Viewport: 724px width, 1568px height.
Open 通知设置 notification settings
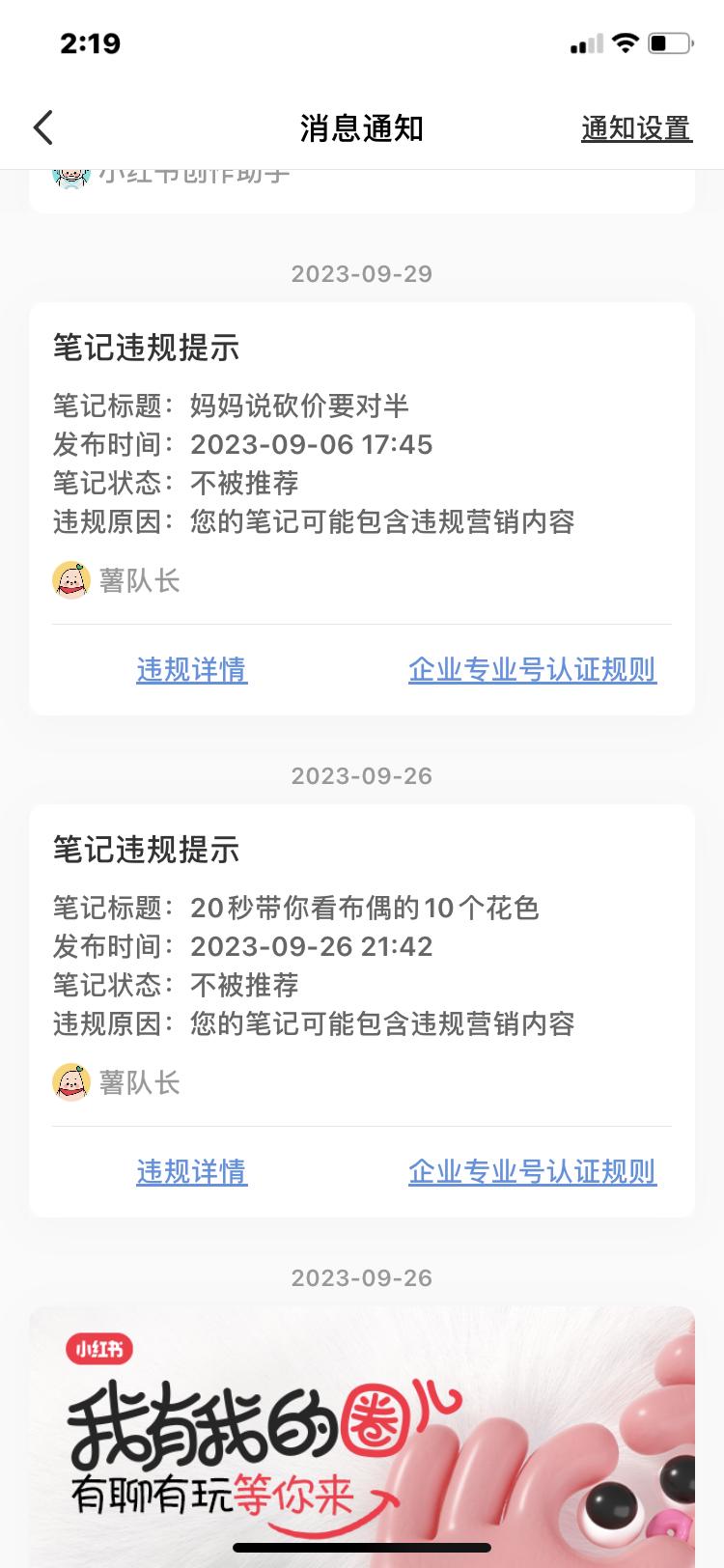coord(635,126)
